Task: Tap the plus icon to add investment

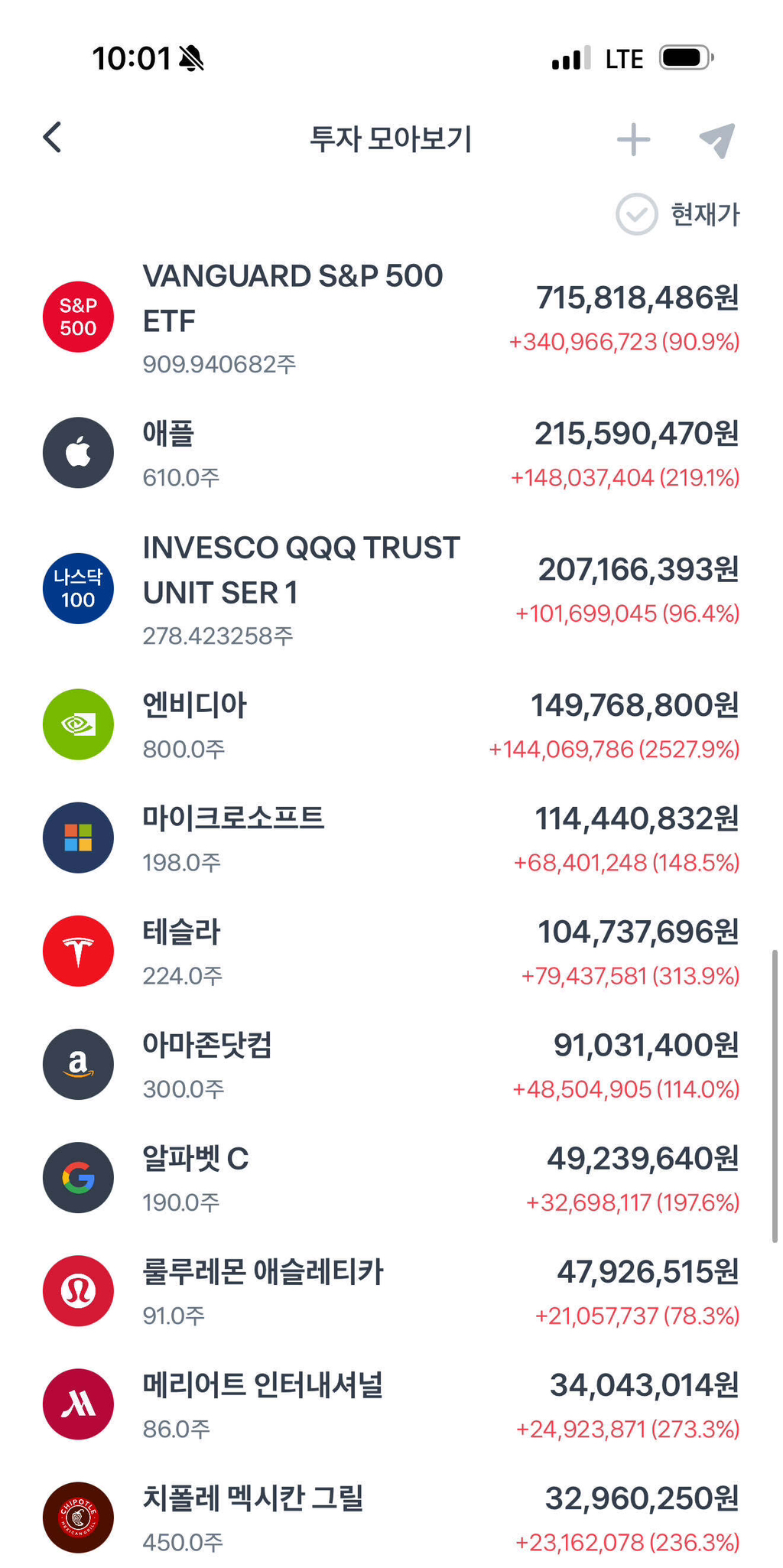Action: pyautogui.click(x=633, y=140)
